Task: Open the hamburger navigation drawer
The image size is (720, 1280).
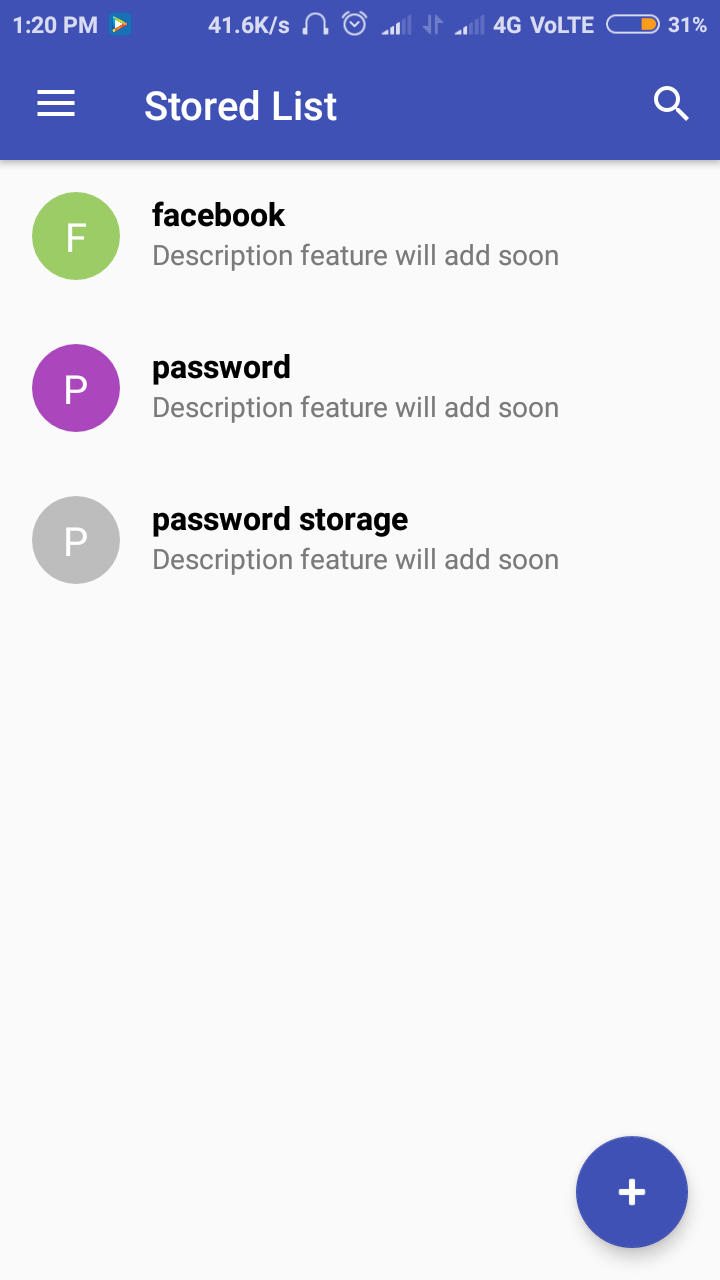Action: point(56,104)
